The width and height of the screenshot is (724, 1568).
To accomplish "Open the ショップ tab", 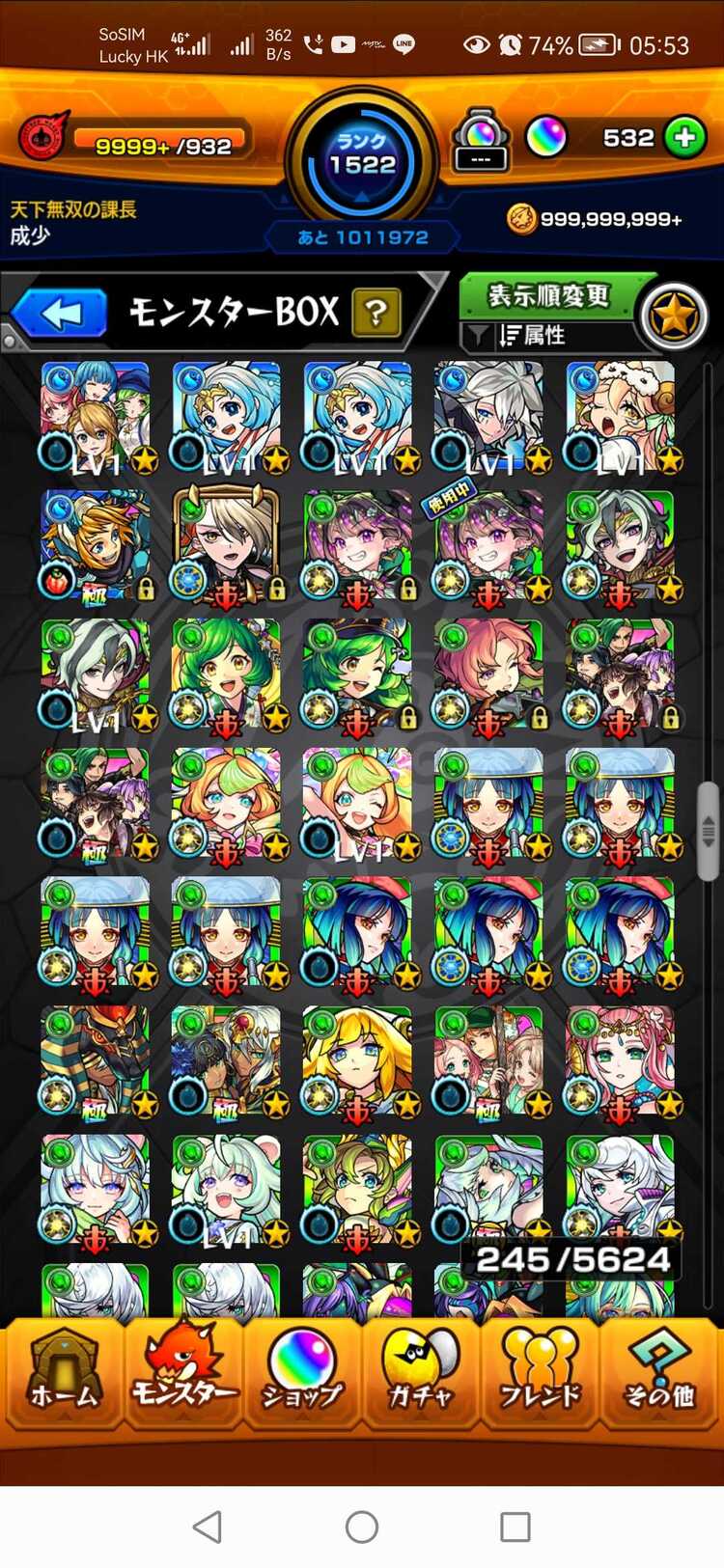I will click(302, 1372).
